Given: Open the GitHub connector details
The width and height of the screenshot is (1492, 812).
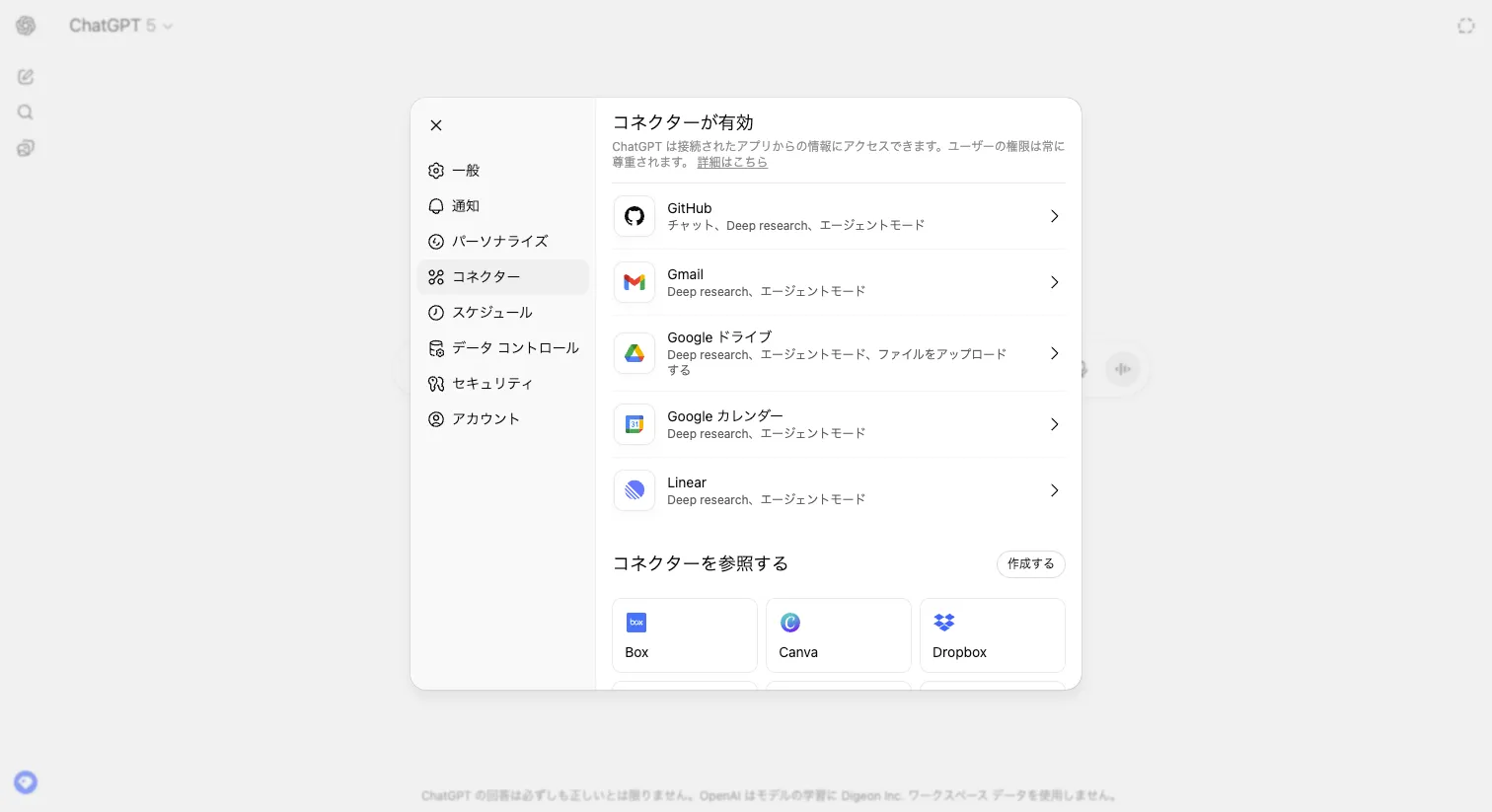Looking at the screenshot, I should pyautogui.click(x=838, y=216).
